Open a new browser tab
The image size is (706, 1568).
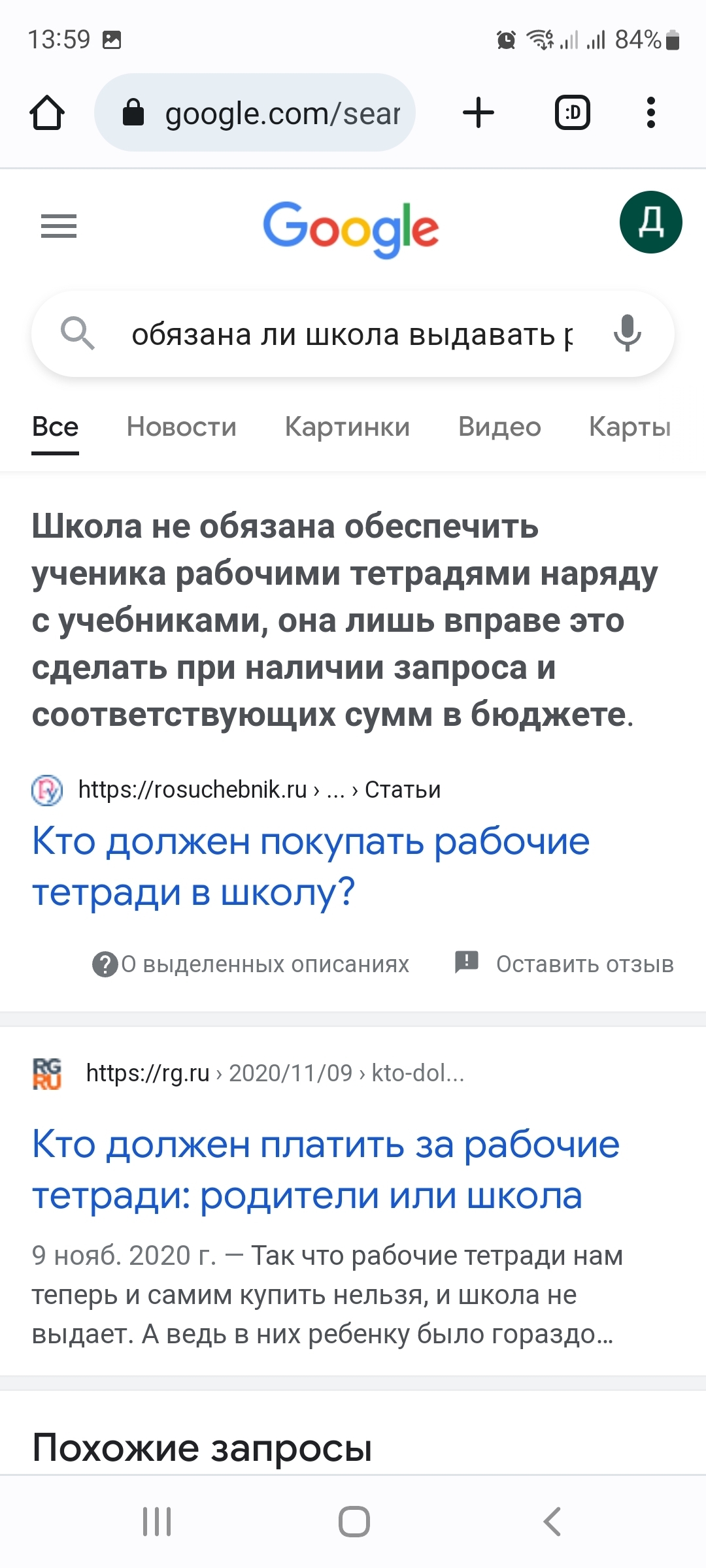pyautogui.click(x=479, y=112)
